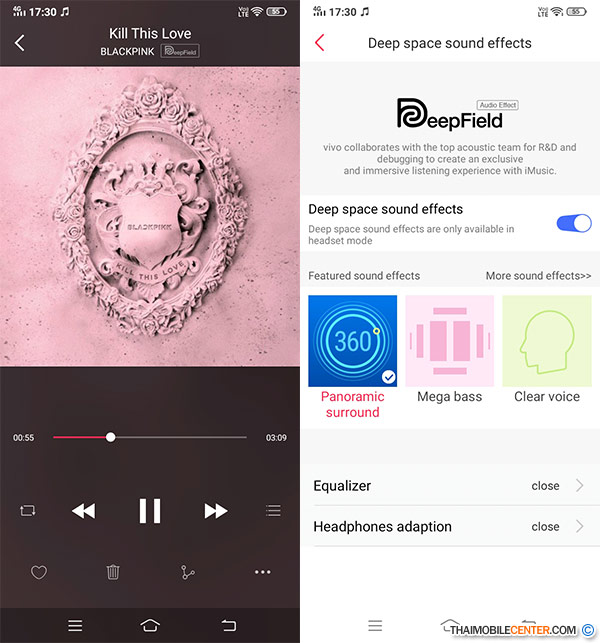The width and height of the screenshot is (600, 643).
Task: Open Headphones adaption row
Action: 450,526
